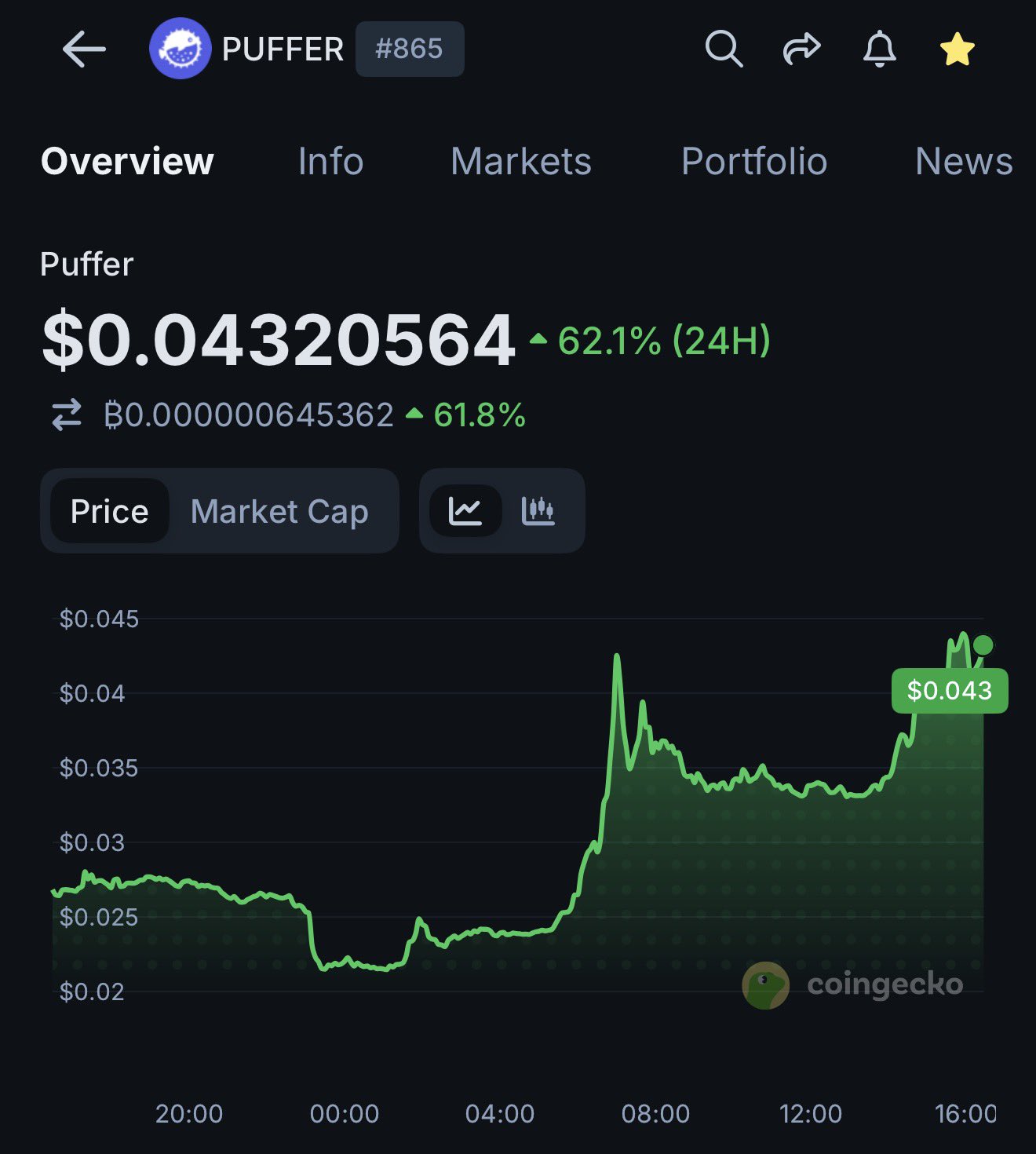This screenshot has width=1036, height=1154.
Task: Open the search icon
Action: (x=723, y=49)
